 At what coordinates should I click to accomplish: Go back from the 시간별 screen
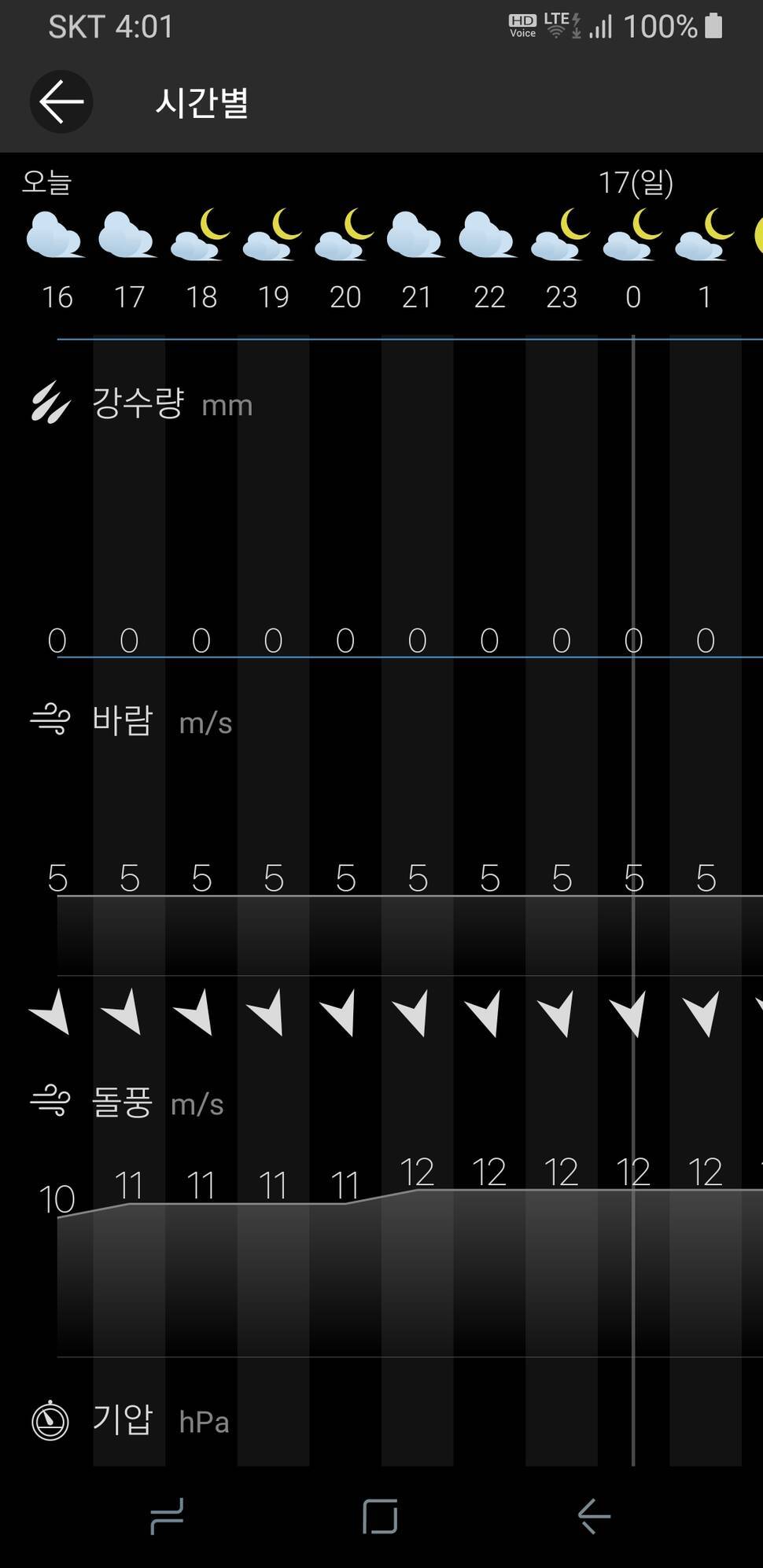coord(61,102)
